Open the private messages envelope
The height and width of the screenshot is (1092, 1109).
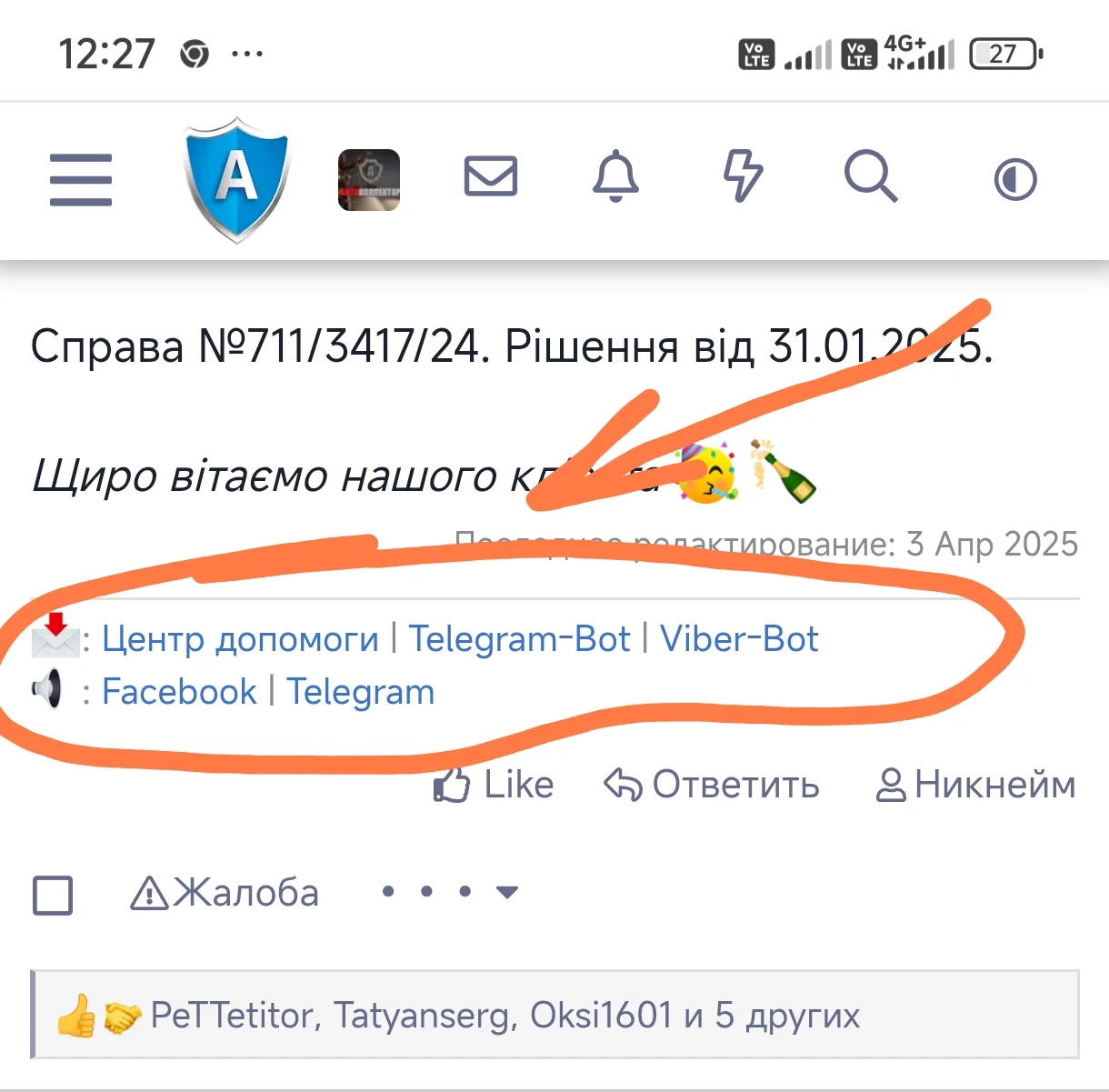[x=491, y=176]
